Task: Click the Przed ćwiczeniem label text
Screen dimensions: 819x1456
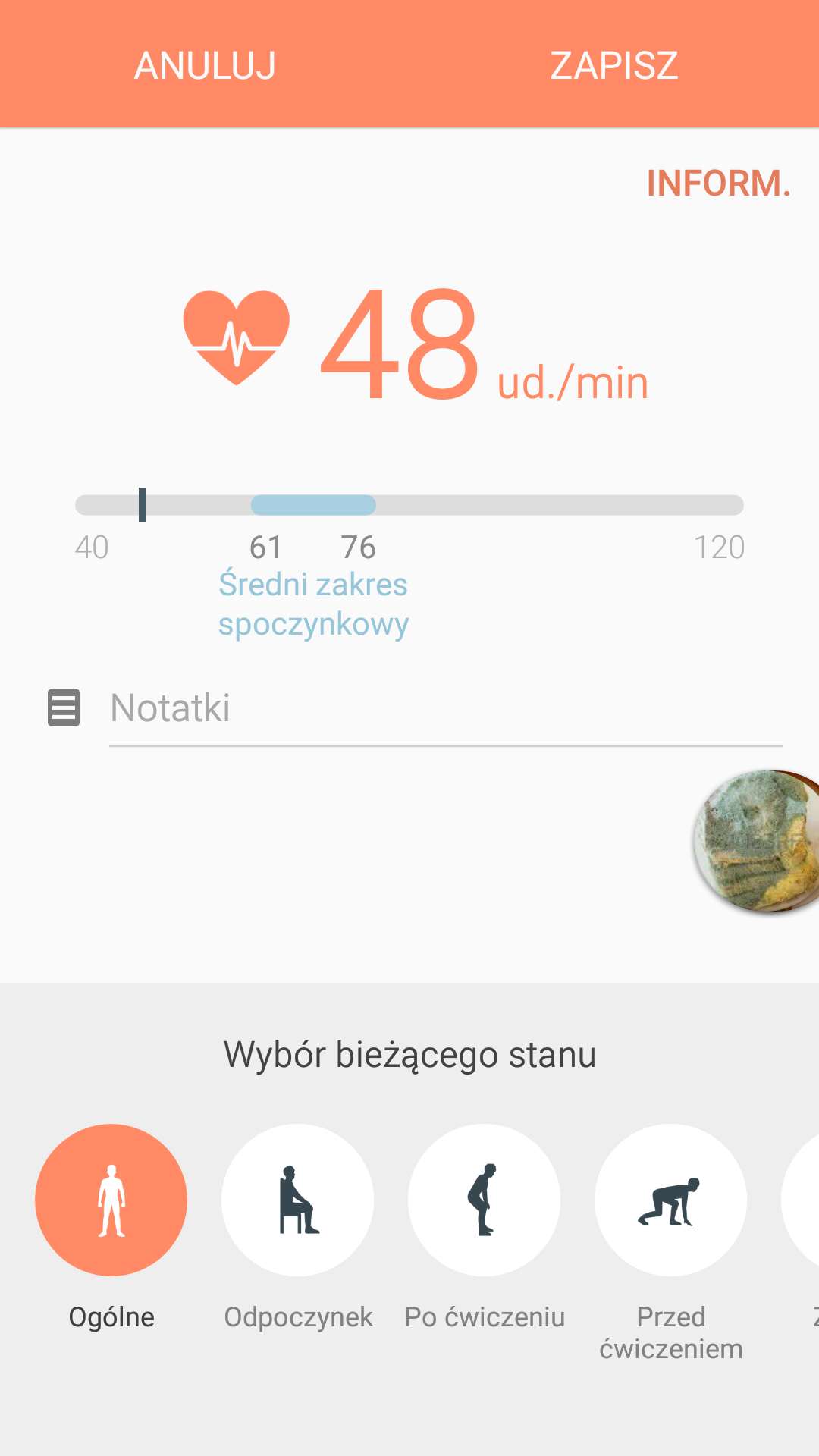Action: click(x=671, y=1332)
